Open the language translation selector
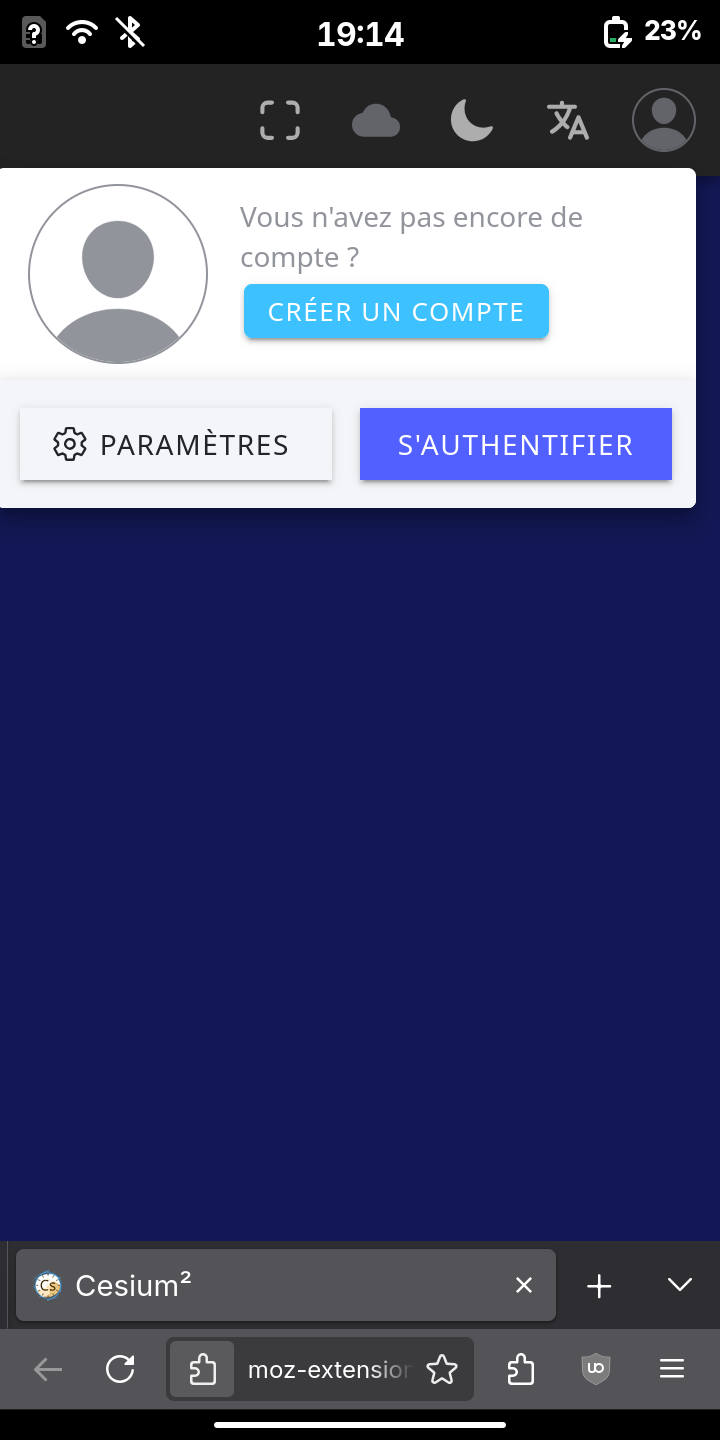The width and height of the screenshot is (720, 1440). point(568,120)
